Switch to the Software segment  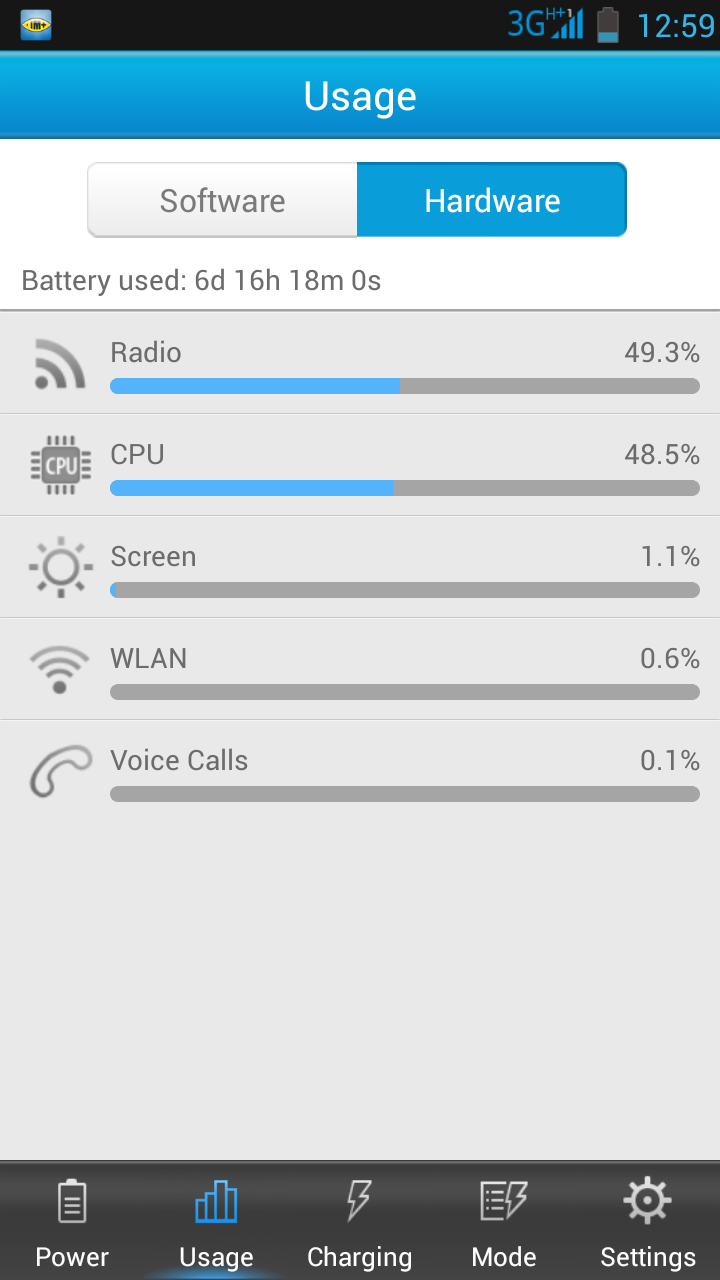click(223, 200)
